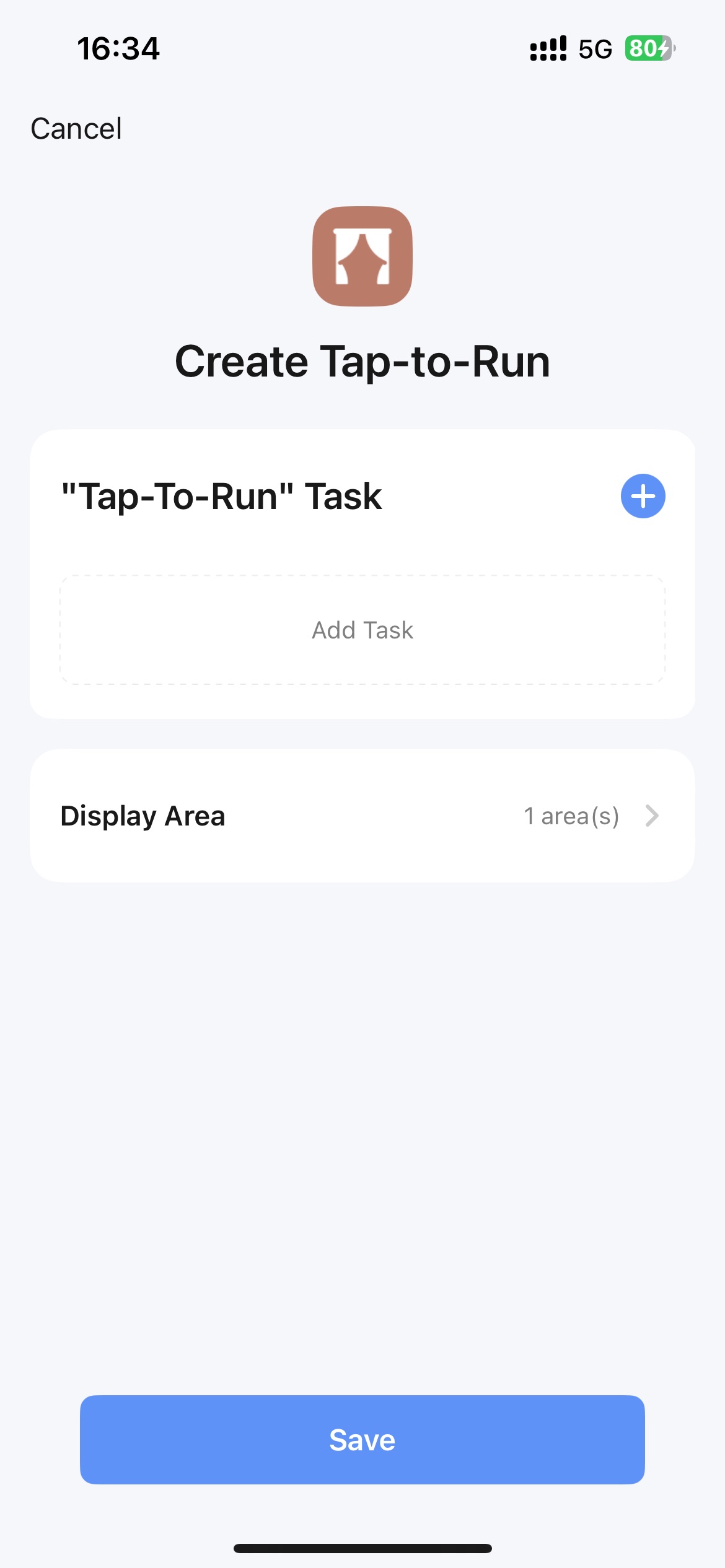Save the Tap-to-Run scene
725x1568 pixels.
coord(362,1440)
